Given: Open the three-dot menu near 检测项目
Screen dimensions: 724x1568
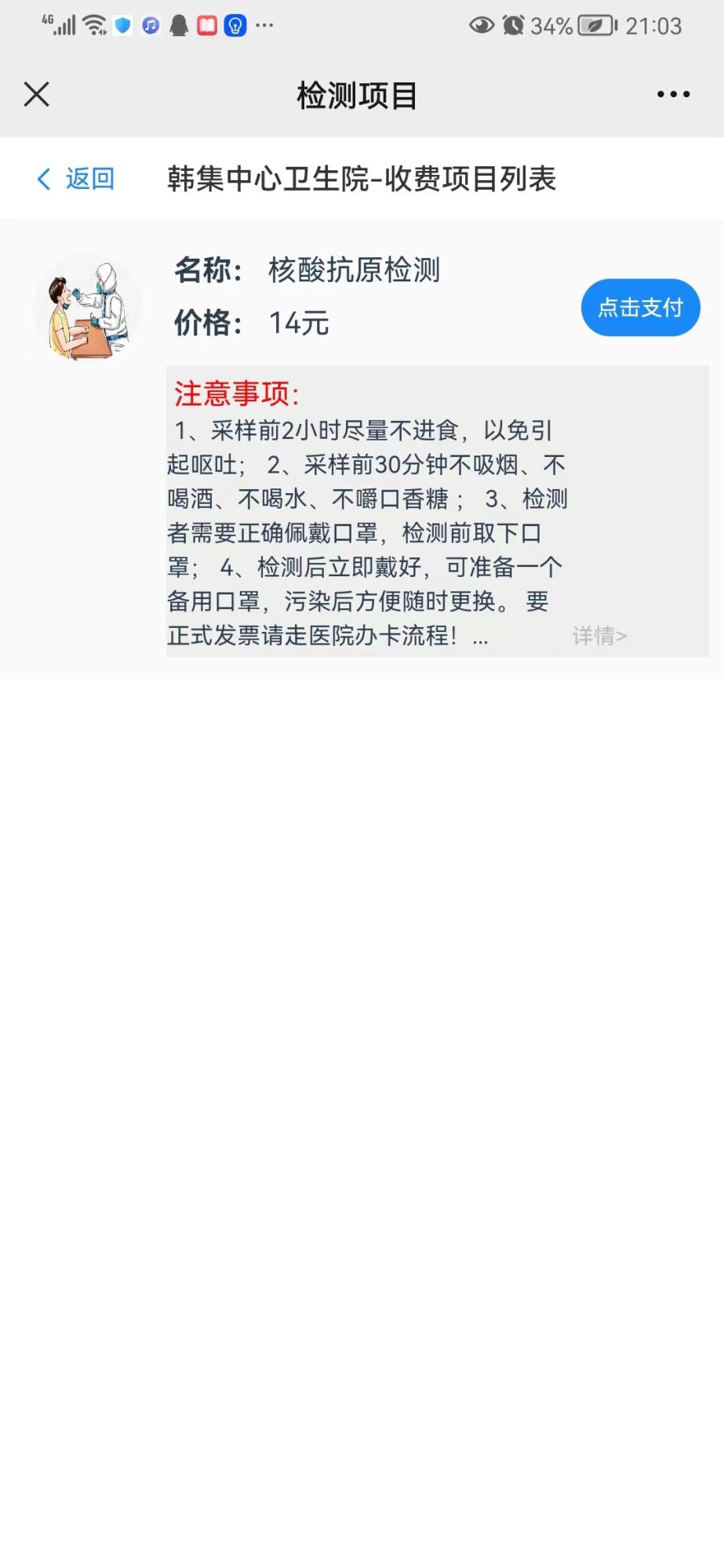Looking at the screenshot, I should pos(673,94).
